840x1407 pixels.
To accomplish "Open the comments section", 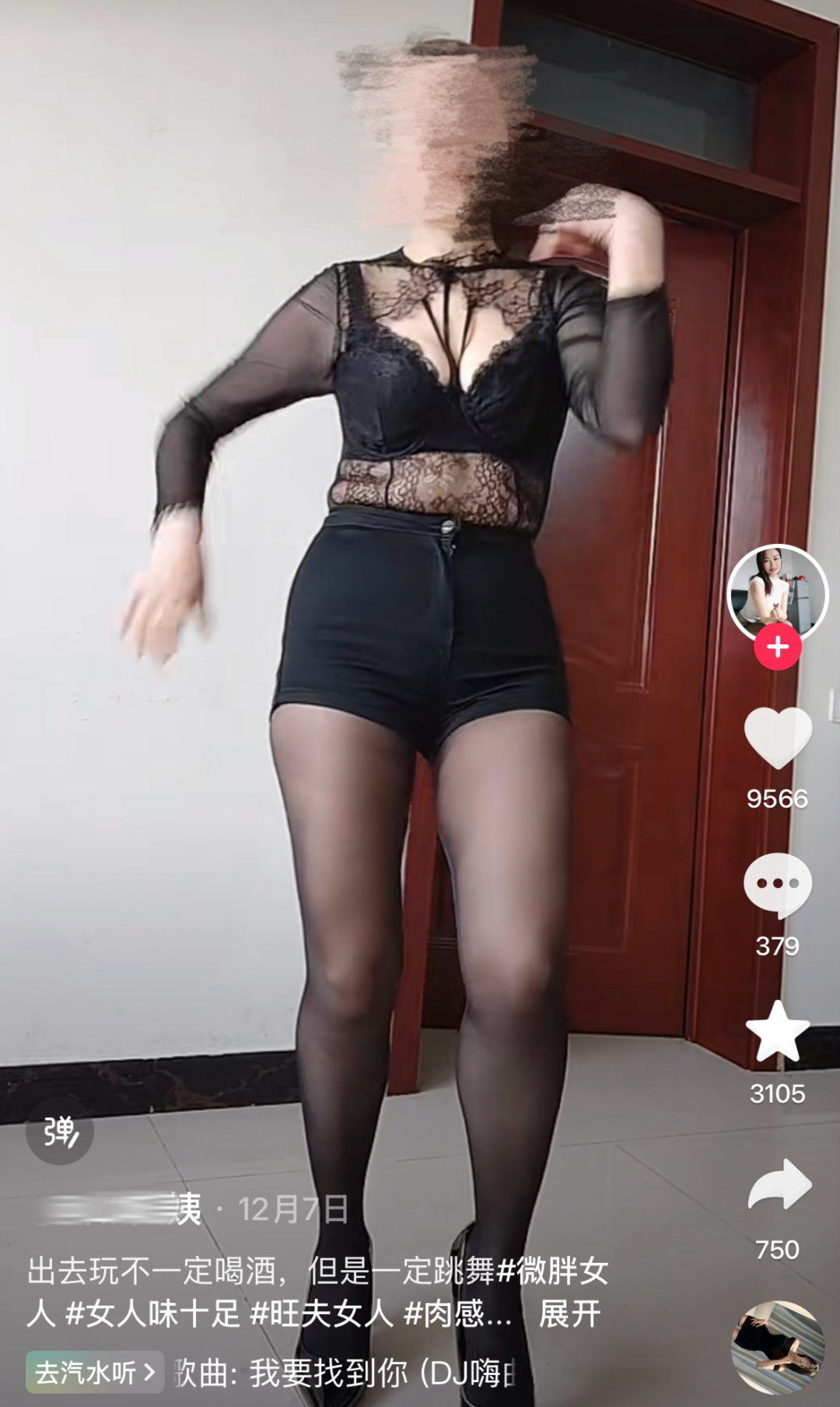I will coord(777,886).
